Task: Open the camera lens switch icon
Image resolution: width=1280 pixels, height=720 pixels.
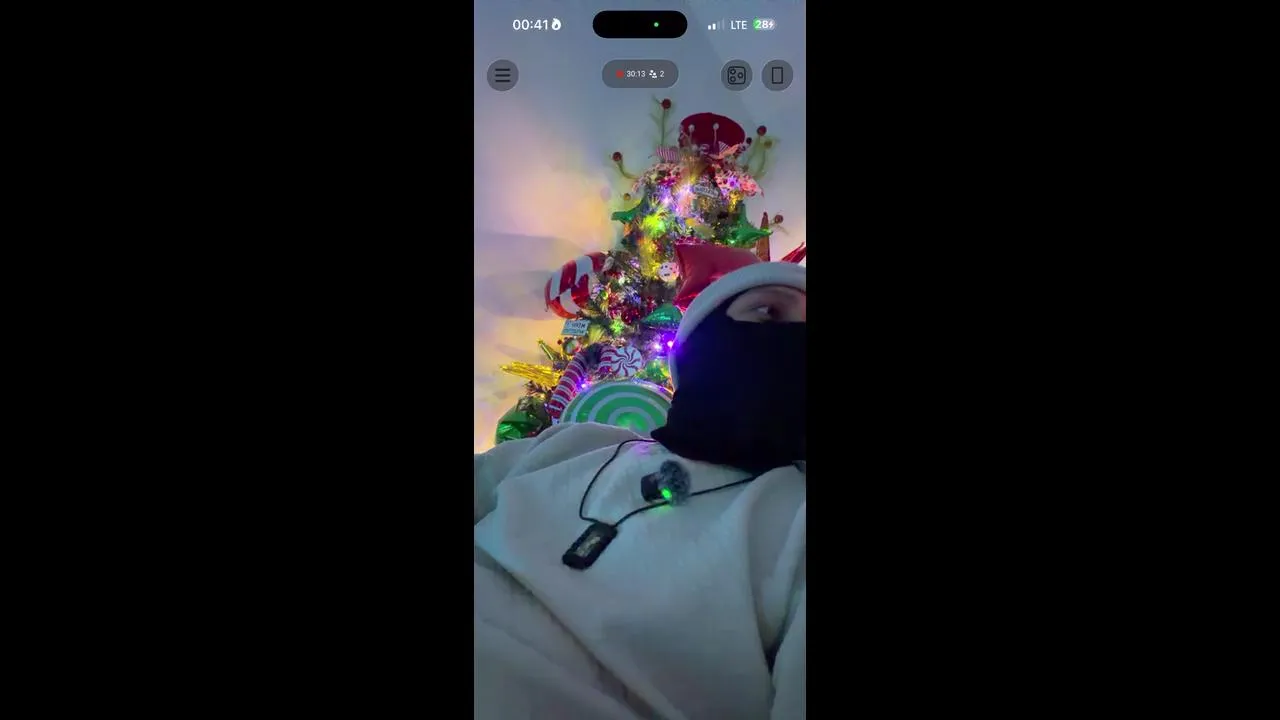Action: [737, 75]
